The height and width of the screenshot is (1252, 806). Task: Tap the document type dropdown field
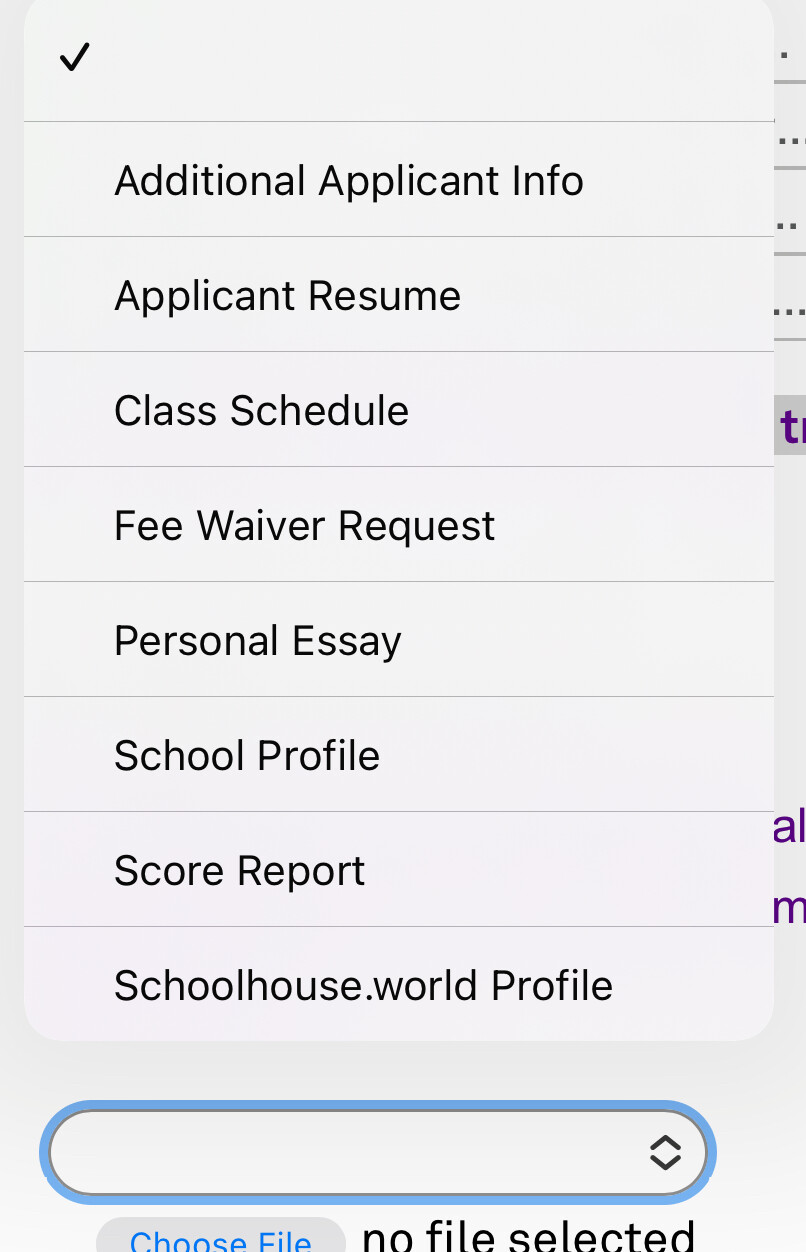pos(378,1152)
